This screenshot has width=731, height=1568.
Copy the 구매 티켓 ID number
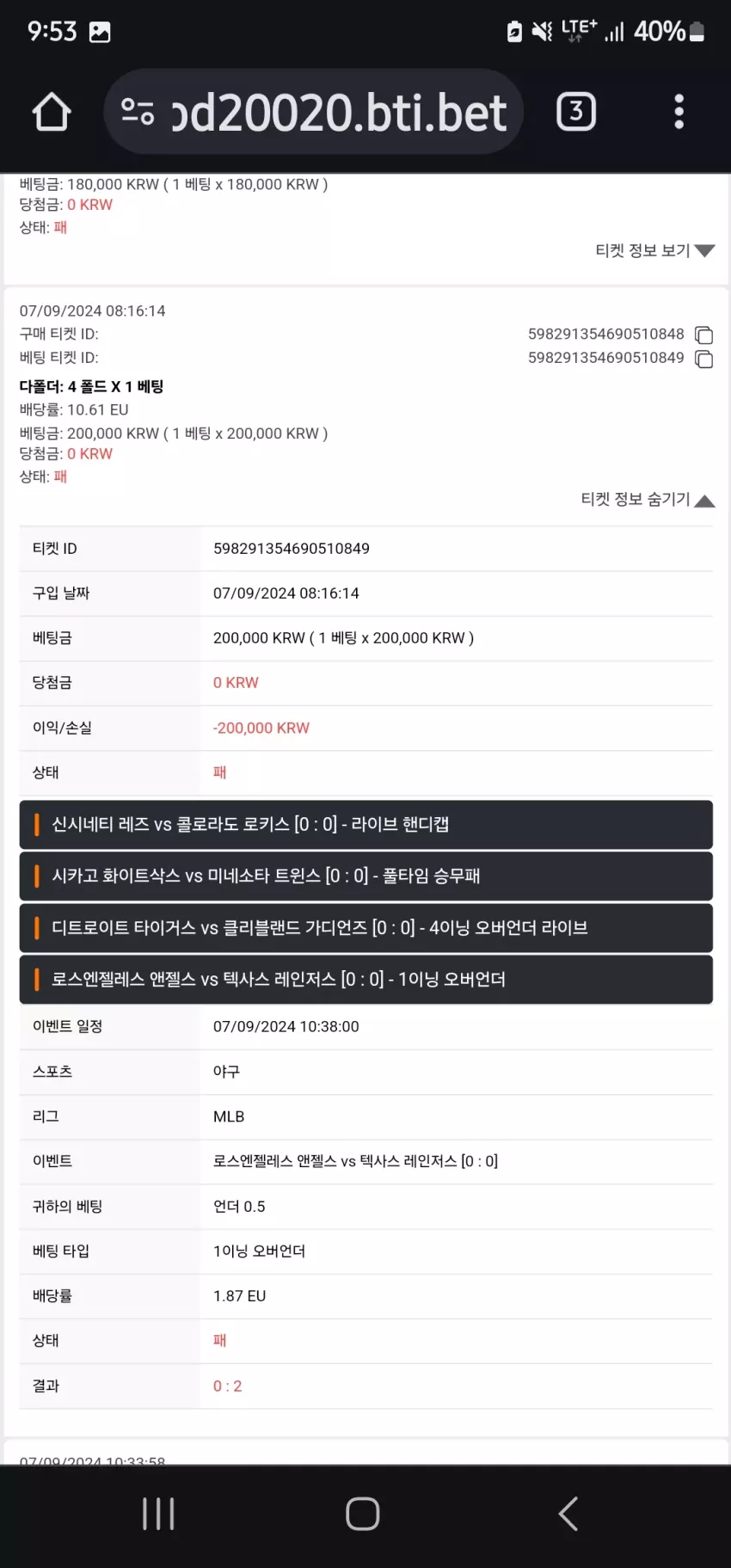[x=704, y=335]
